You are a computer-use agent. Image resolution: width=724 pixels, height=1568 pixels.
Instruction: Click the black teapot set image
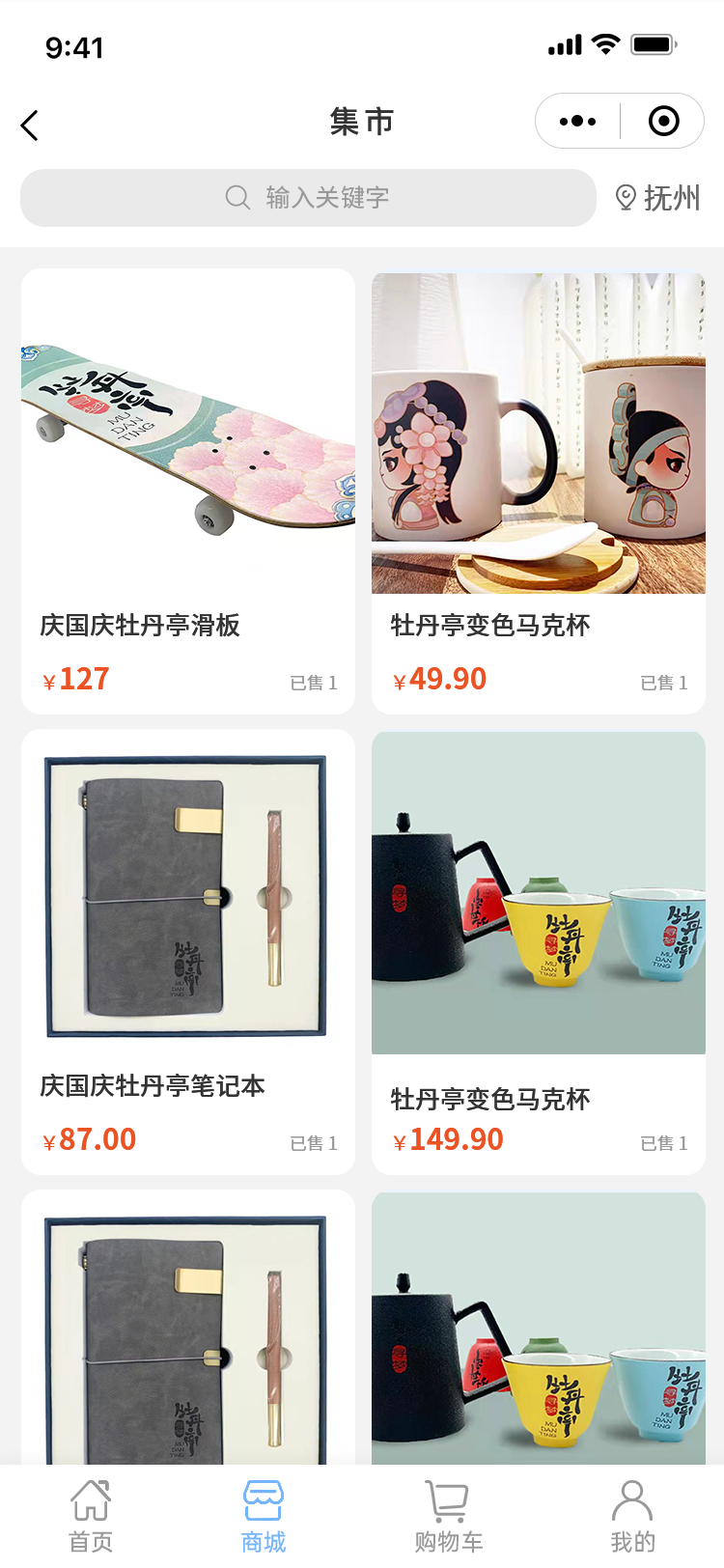pyautogui.click(x=538, y=893)
